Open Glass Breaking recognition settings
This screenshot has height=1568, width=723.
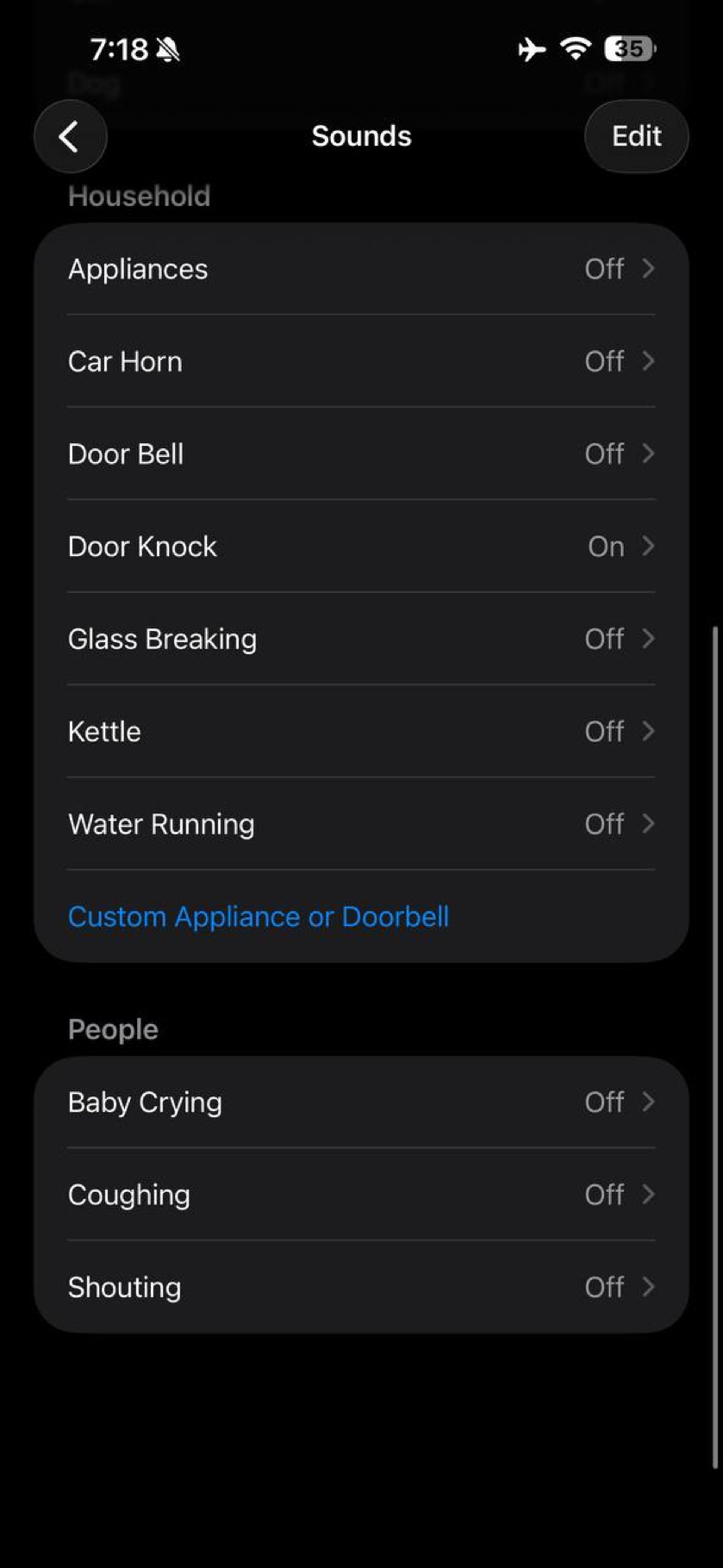[361, 639]
